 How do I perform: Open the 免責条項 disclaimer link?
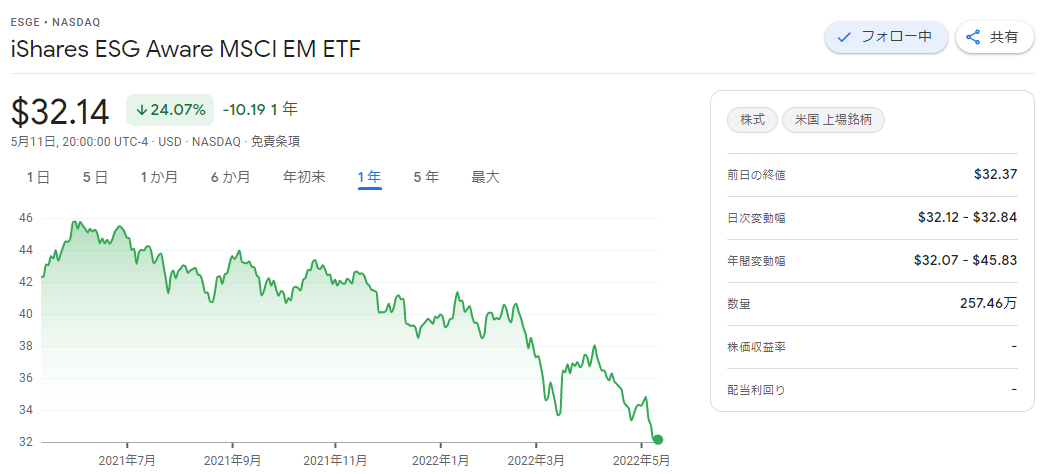[275, 142]
